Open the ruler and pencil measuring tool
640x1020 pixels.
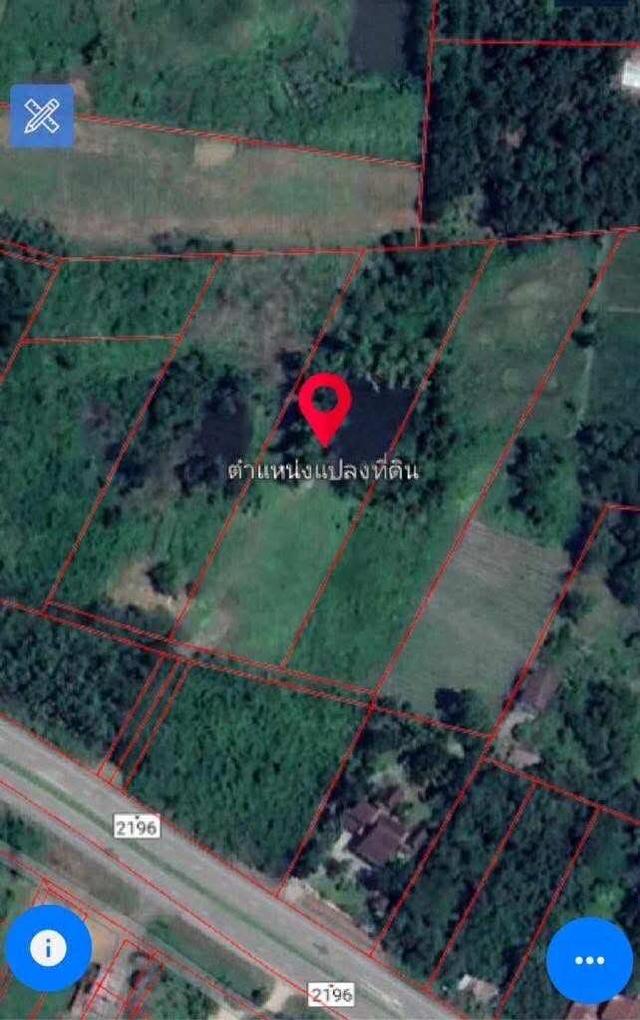pos(42,116)
